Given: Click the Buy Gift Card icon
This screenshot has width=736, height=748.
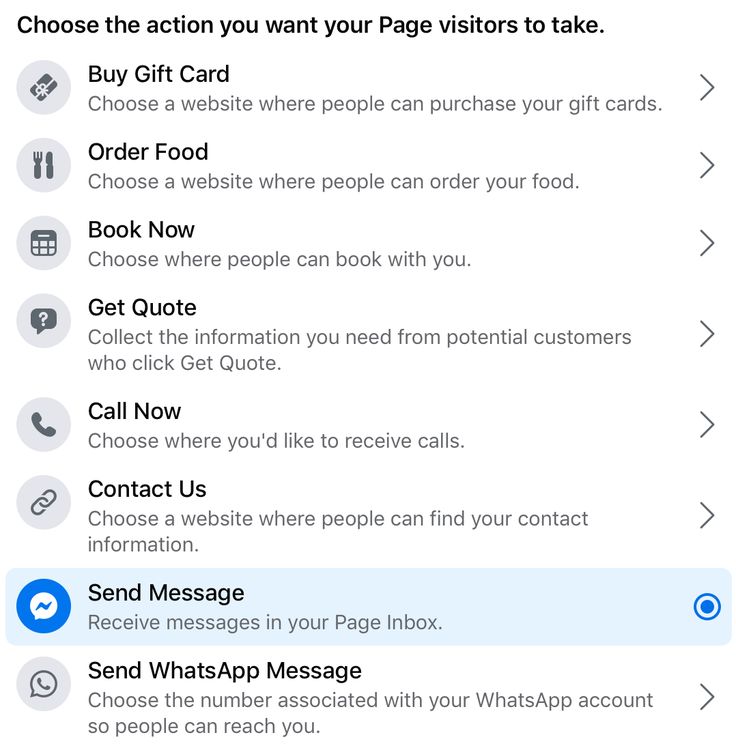Looking at the screenshot, I should 43,88.
